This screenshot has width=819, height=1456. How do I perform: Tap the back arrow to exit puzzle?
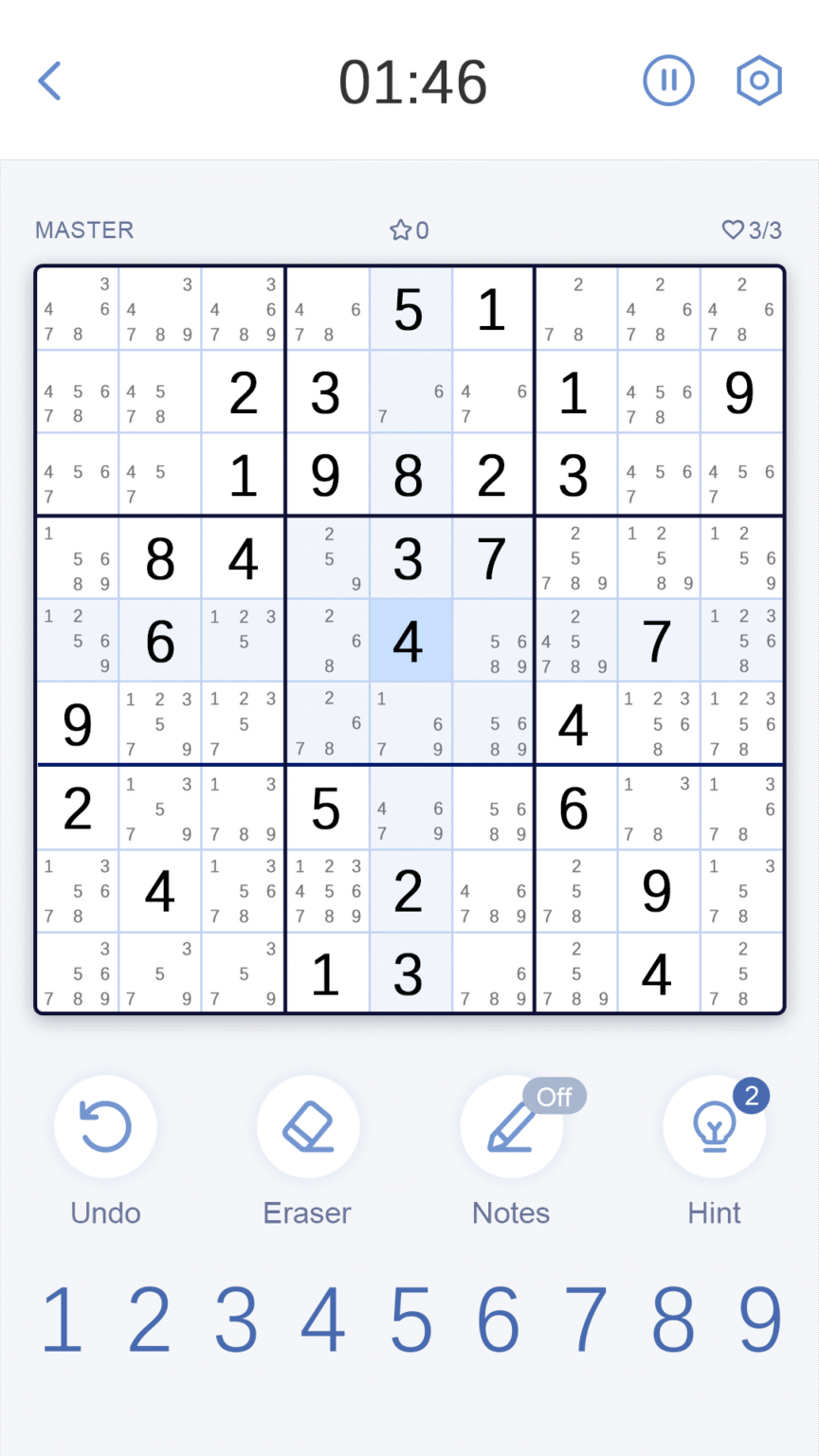pos(49,81)
